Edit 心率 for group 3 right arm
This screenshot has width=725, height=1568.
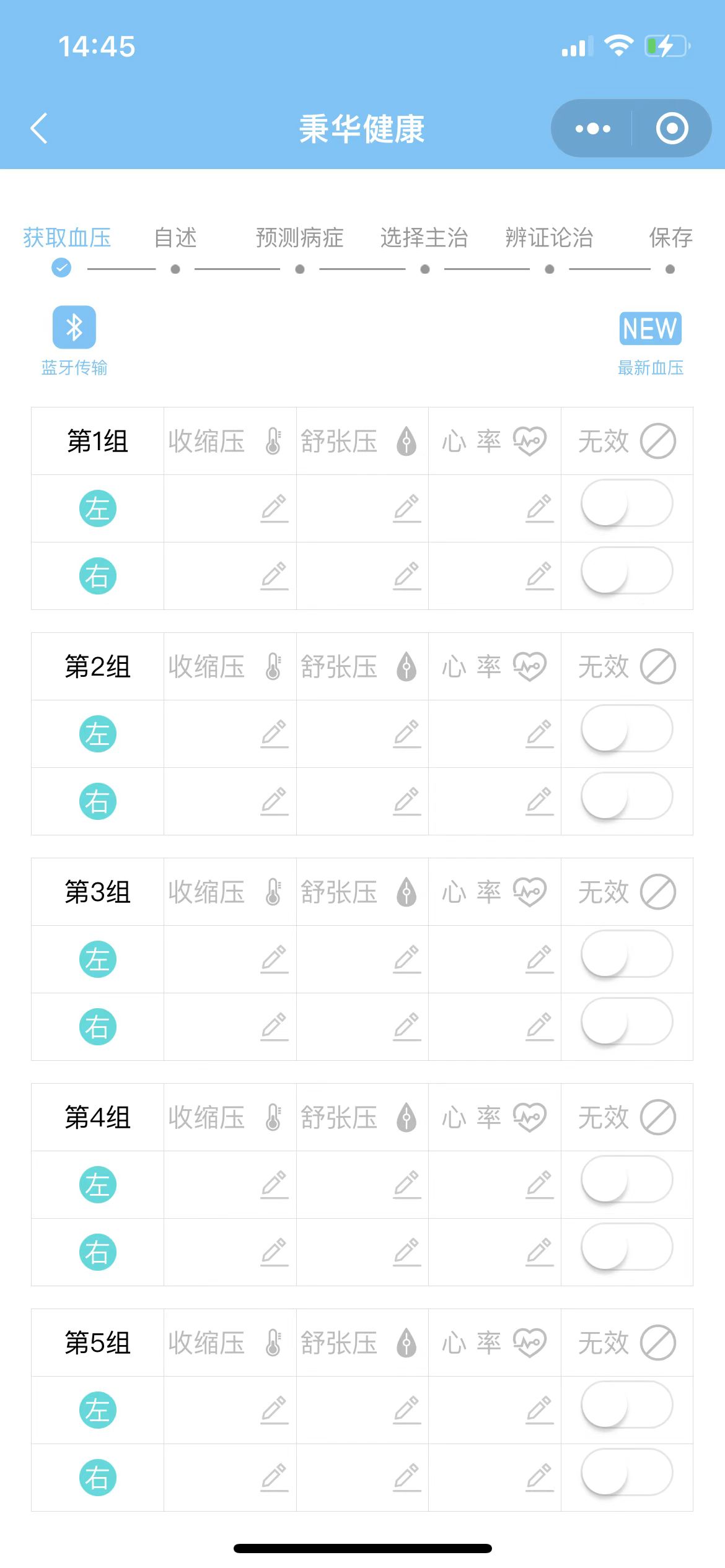tap(539, 1027)
